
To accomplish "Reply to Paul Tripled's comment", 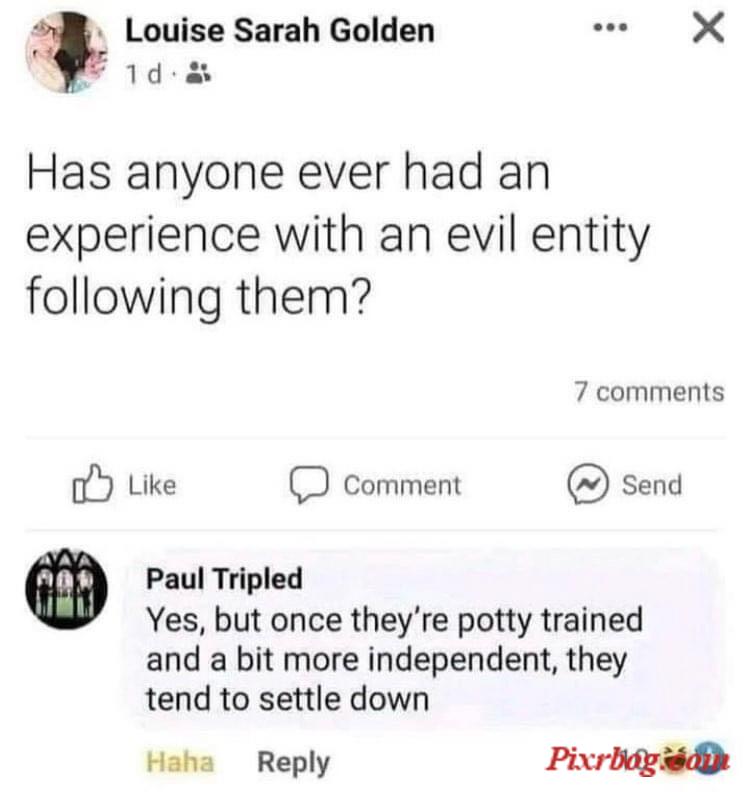I will [293, 762].
